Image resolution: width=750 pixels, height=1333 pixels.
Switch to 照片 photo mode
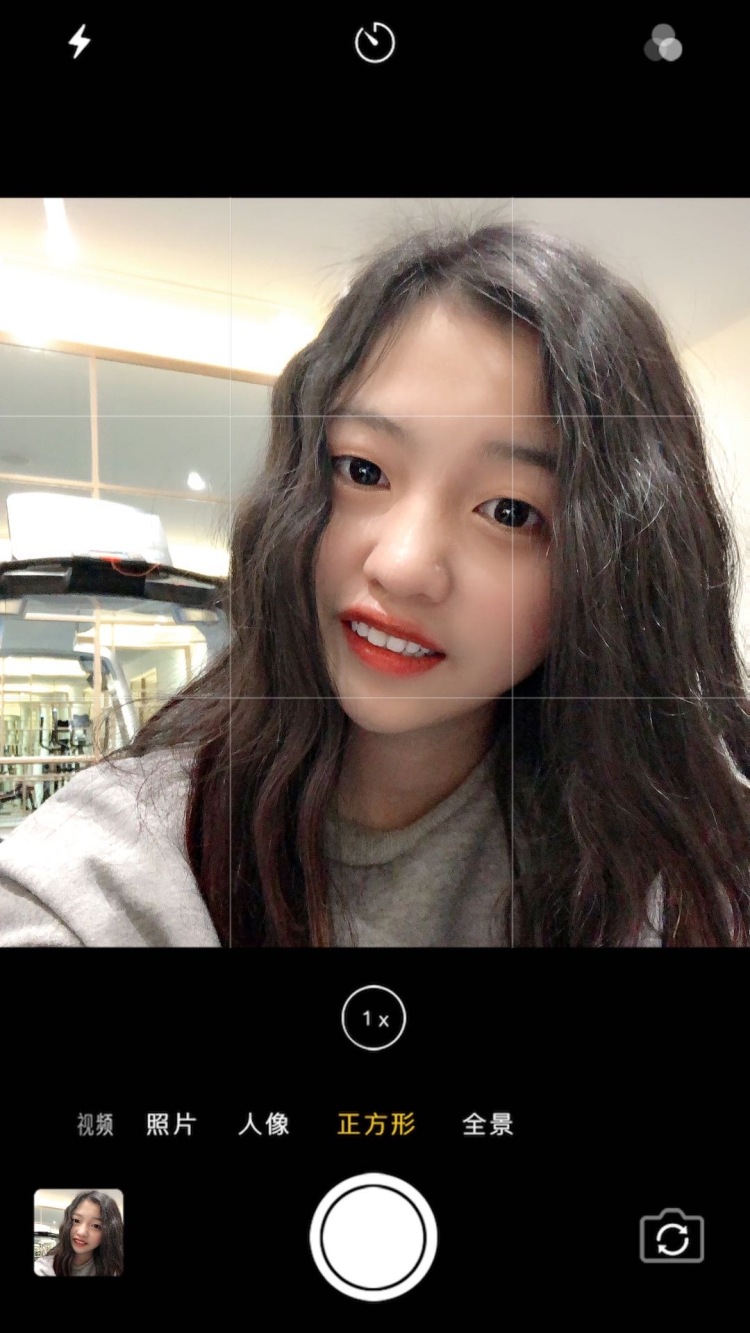(x=171, y=1124)
